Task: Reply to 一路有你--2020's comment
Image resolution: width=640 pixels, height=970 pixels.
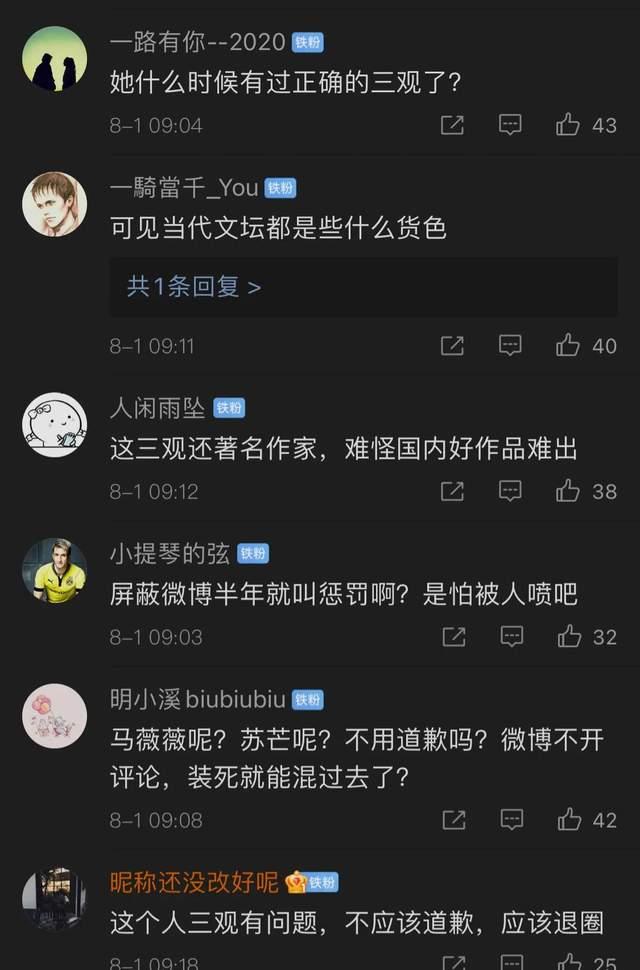Action: [x=510, y=125]
